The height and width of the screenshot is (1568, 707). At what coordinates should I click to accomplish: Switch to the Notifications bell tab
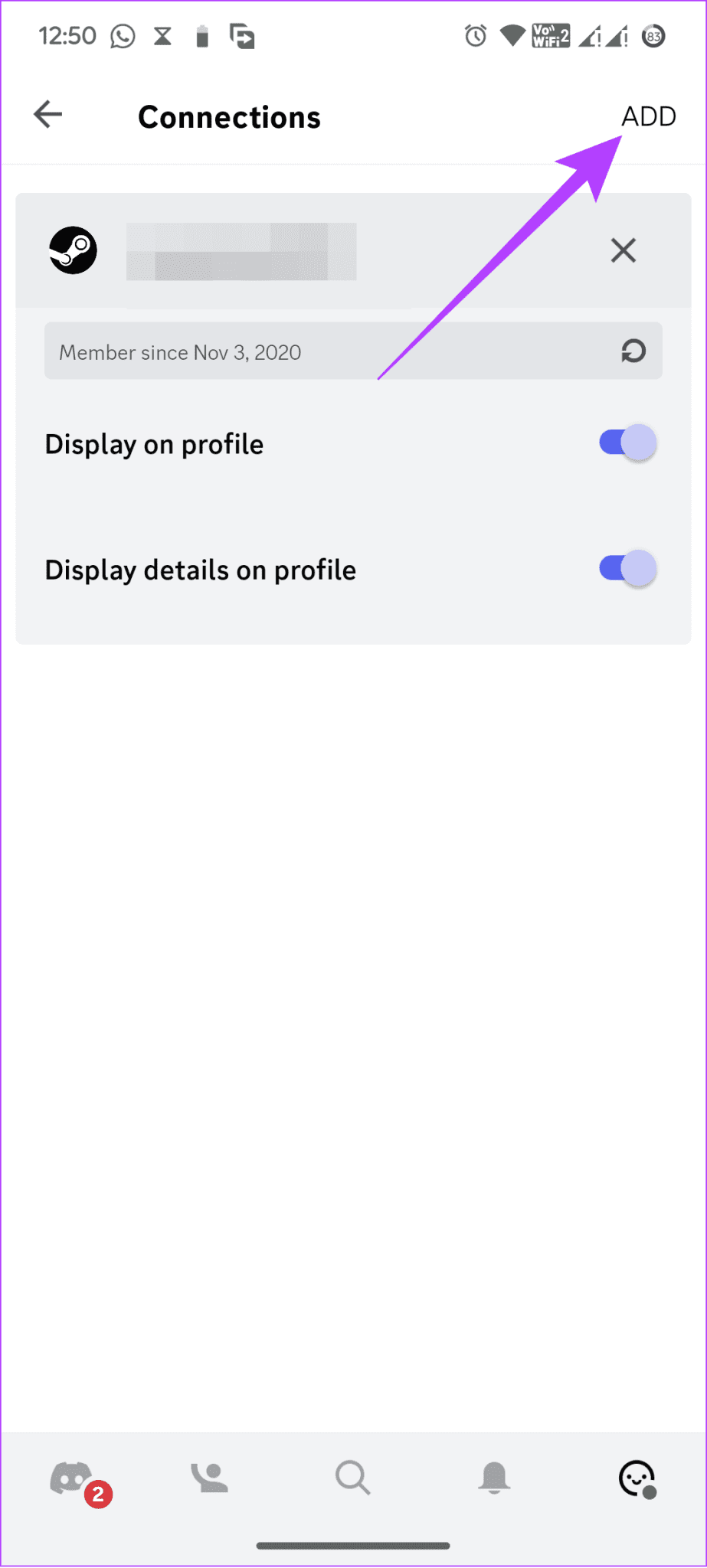click(494, 1478)
